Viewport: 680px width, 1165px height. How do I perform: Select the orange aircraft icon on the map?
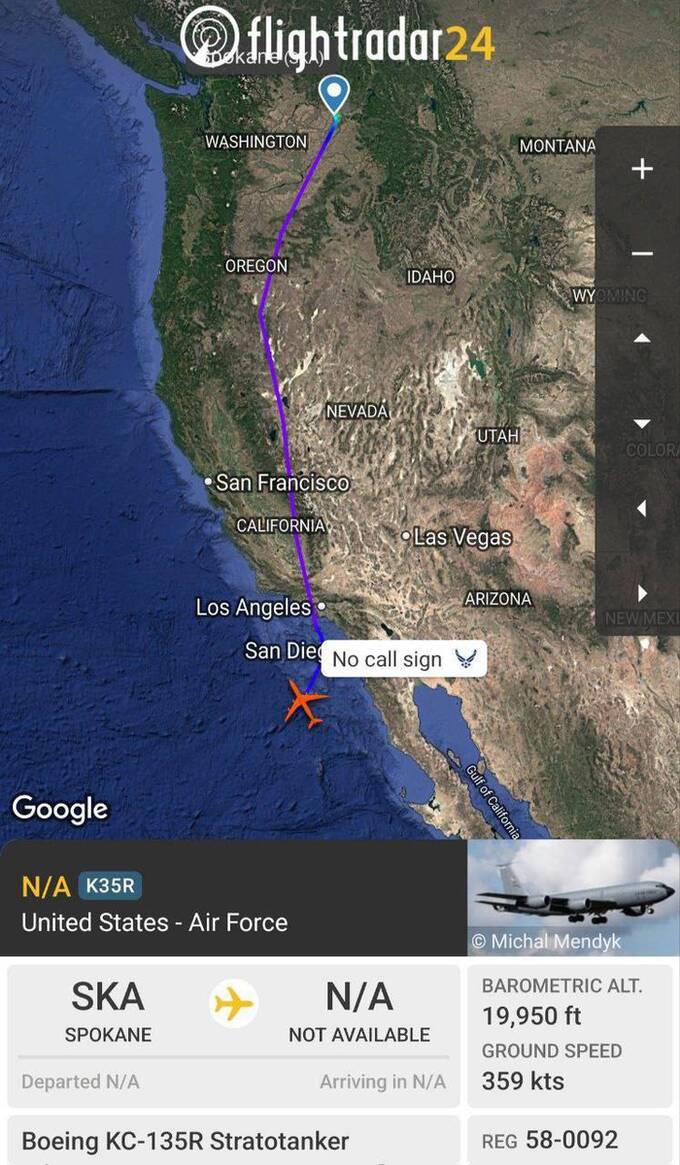[x=305, y=703]
